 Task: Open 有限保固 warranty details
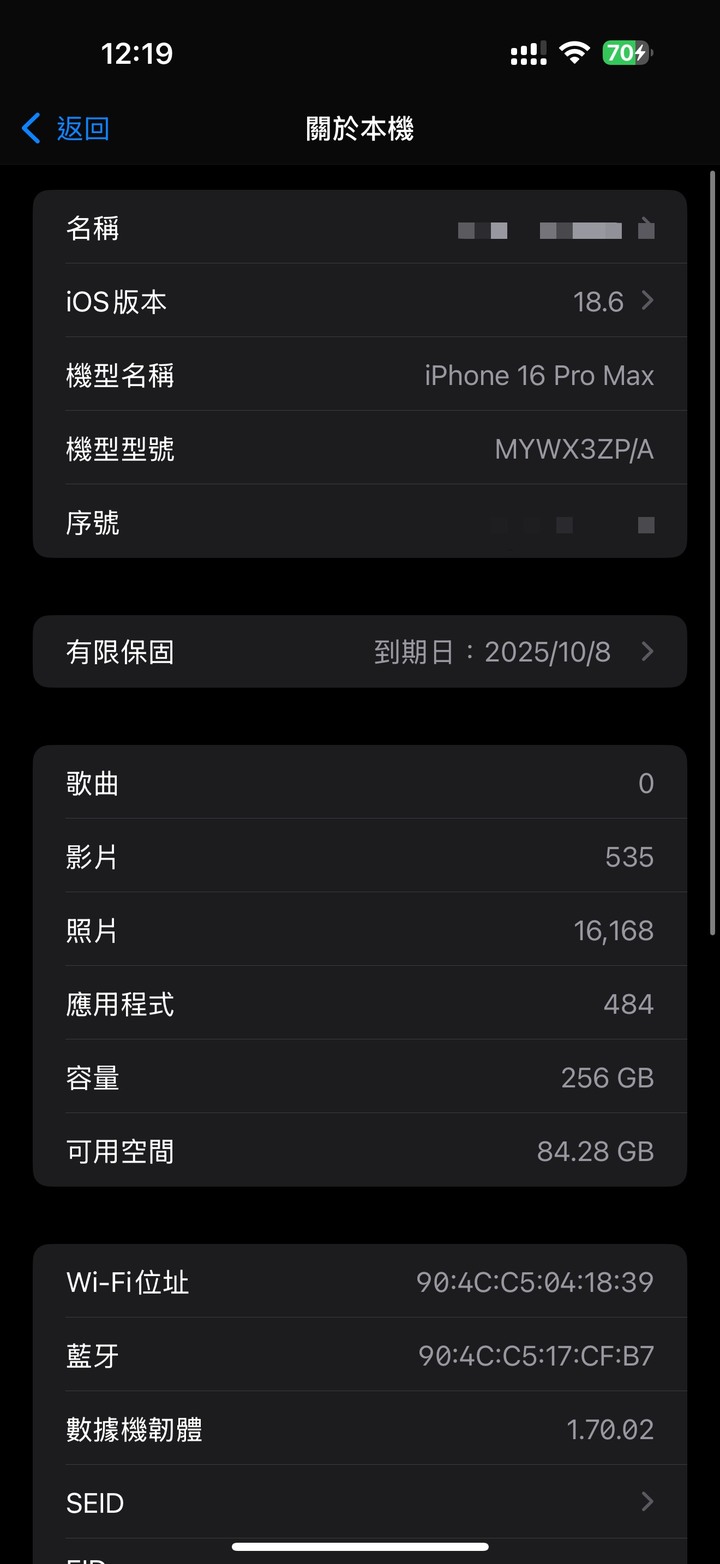[x=360, y=652]
